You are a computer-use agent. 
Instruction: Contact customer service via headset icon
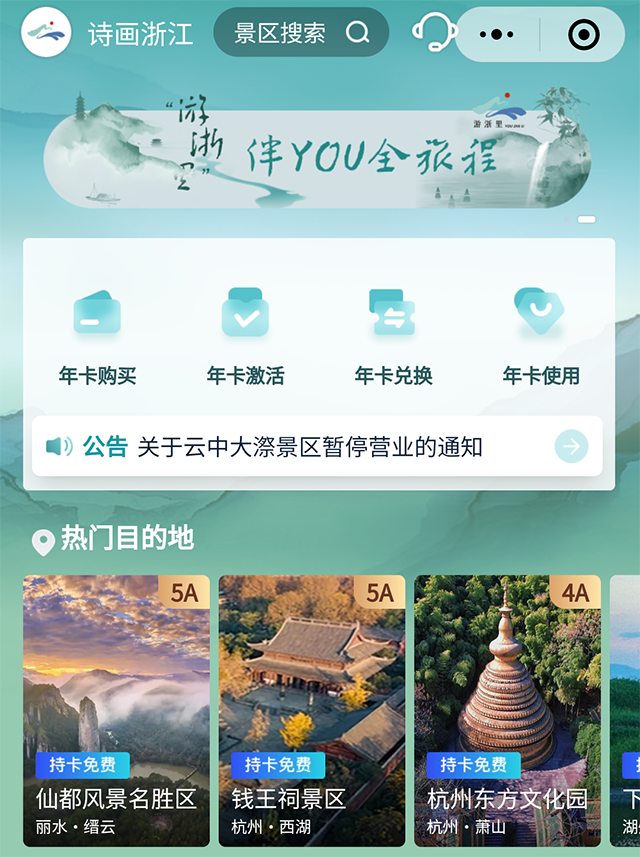click(x=433, y=33)
